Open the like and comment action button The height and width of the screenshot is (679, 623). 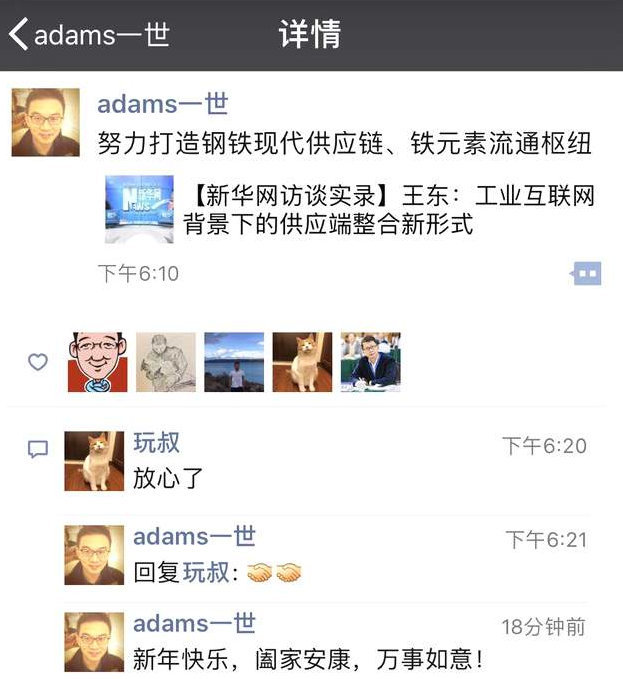click(586, 273)
